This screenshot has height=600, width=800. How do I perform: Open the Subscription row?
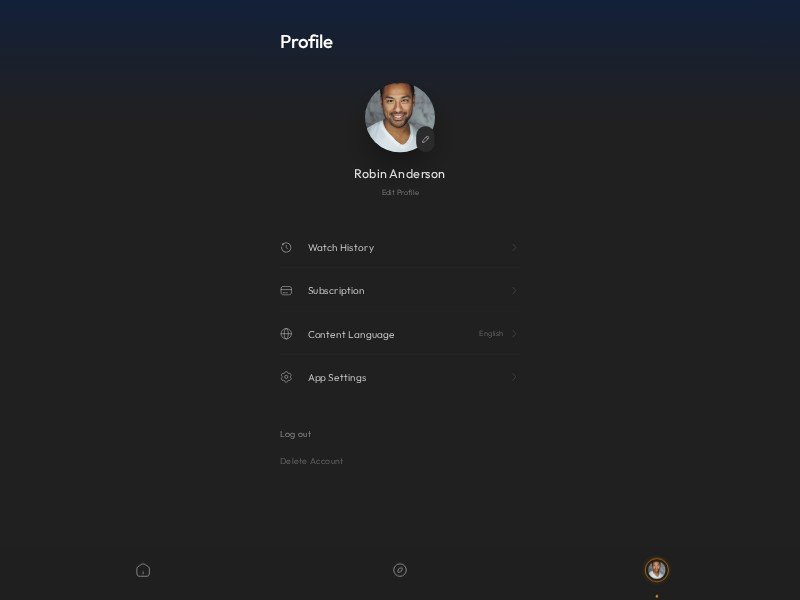(399, 291)
